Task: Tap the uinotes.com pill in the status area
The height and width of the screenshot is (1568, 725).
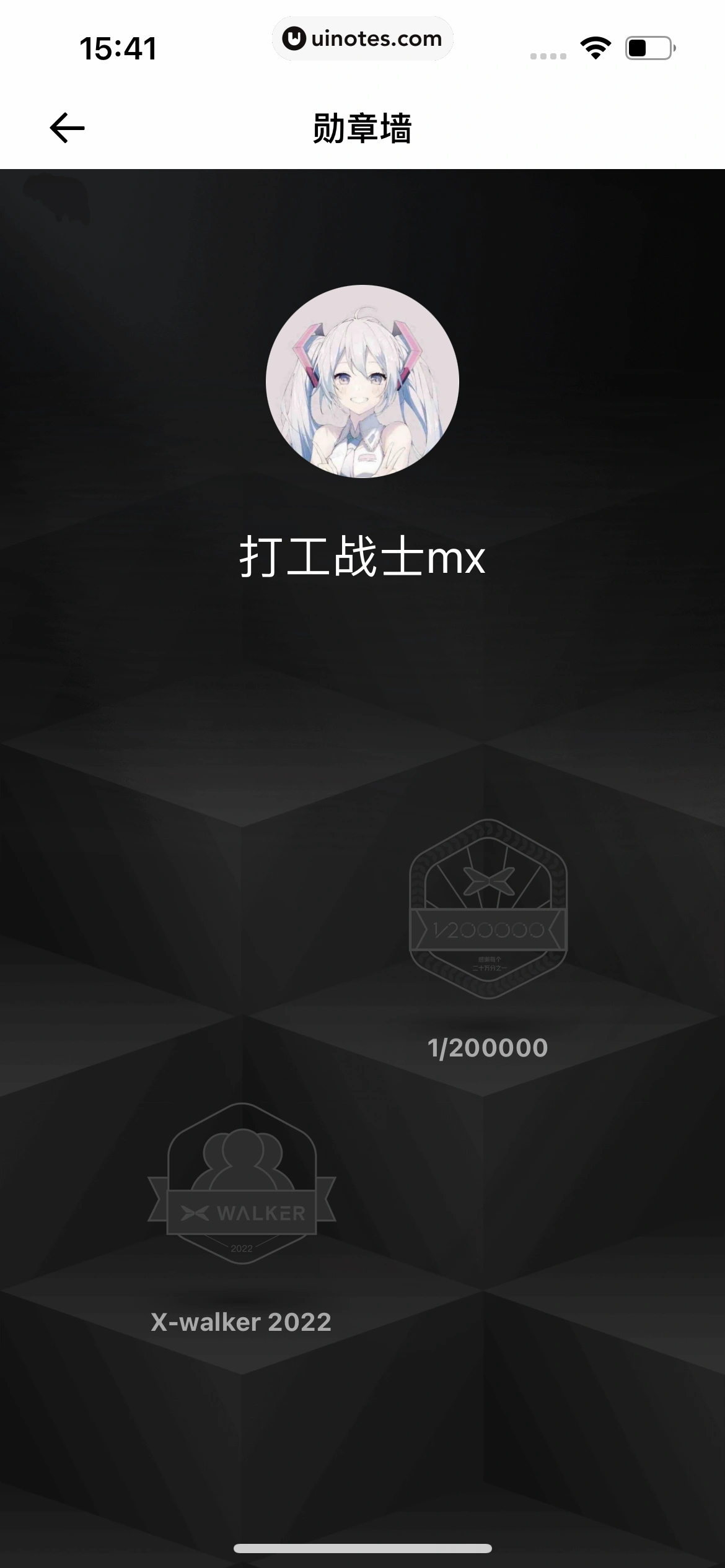Action: [x=363, y=38]
